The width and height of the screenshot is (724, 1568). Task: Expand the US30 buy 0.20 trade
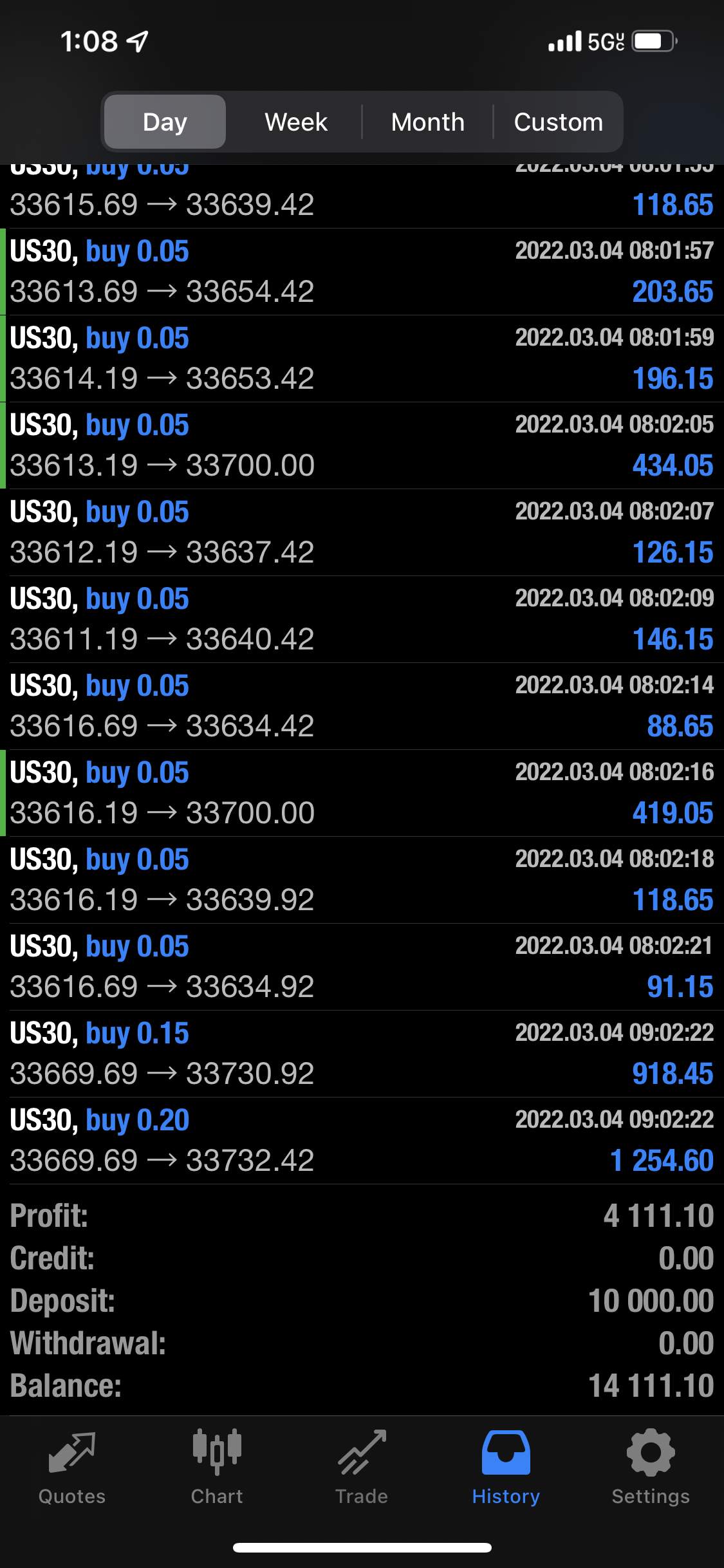click(362, 1141)
